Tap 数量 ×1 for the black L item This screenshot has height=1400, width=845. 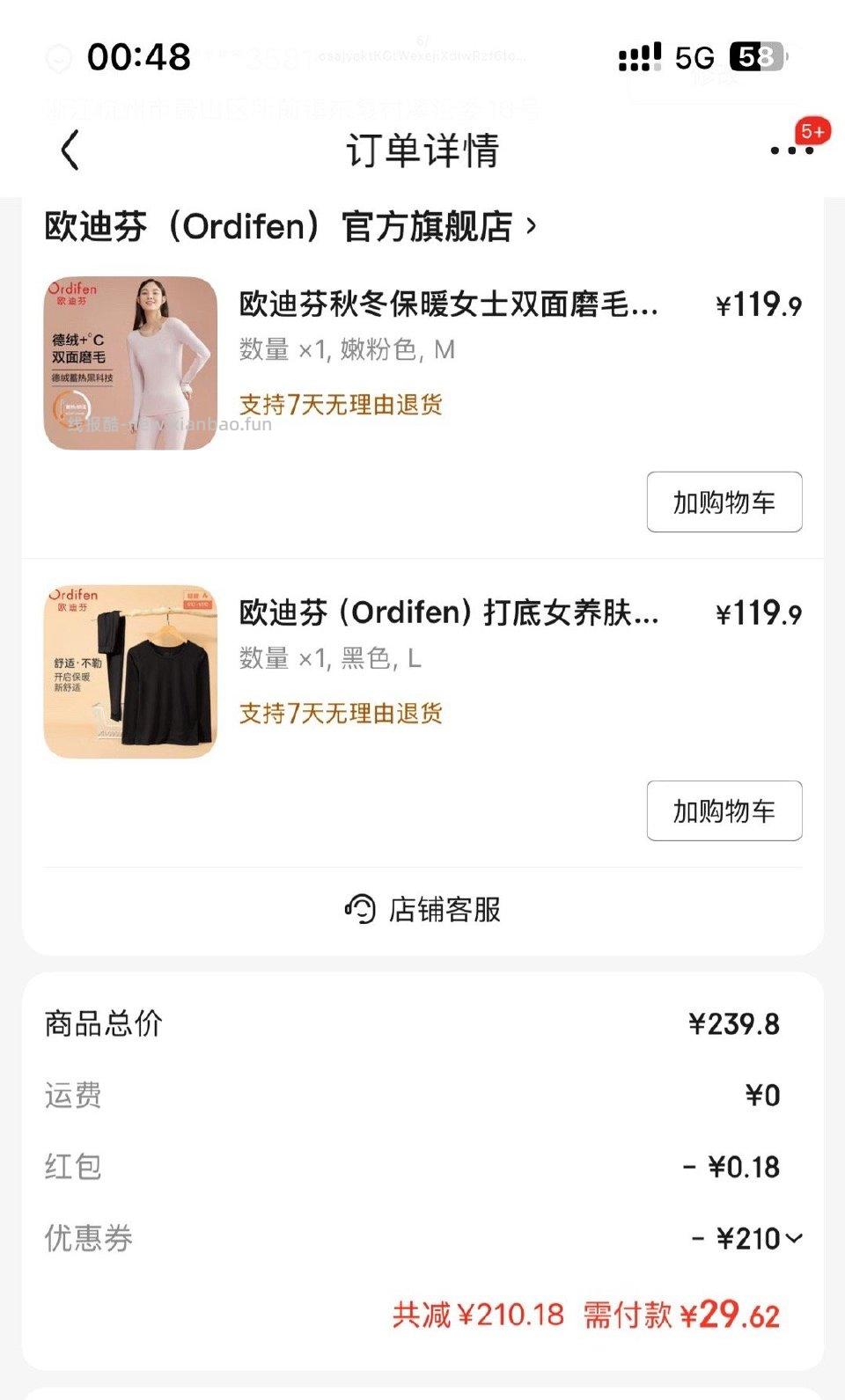(330, 660)
